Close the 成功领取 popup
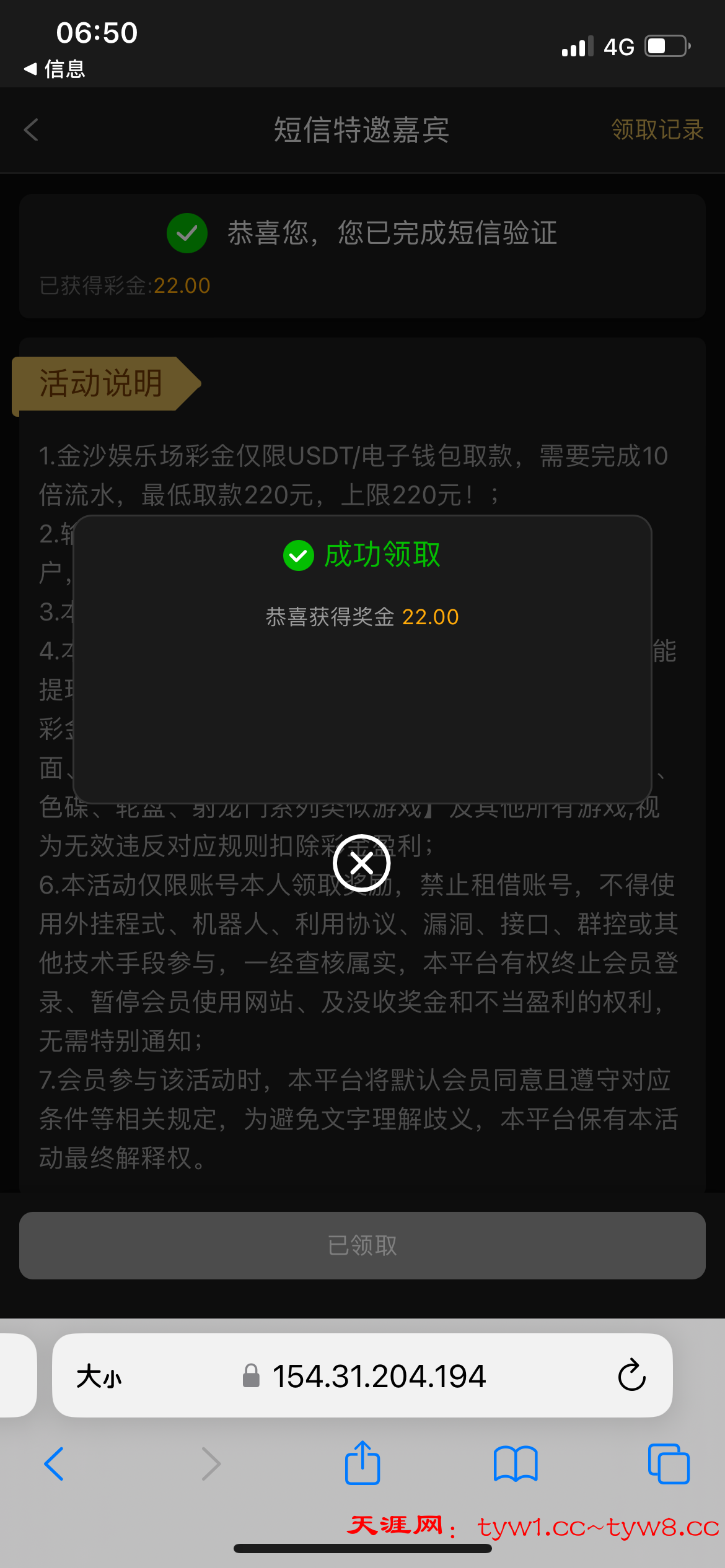Viewport: 725px width, 1568px height. (x=362, y=861)
